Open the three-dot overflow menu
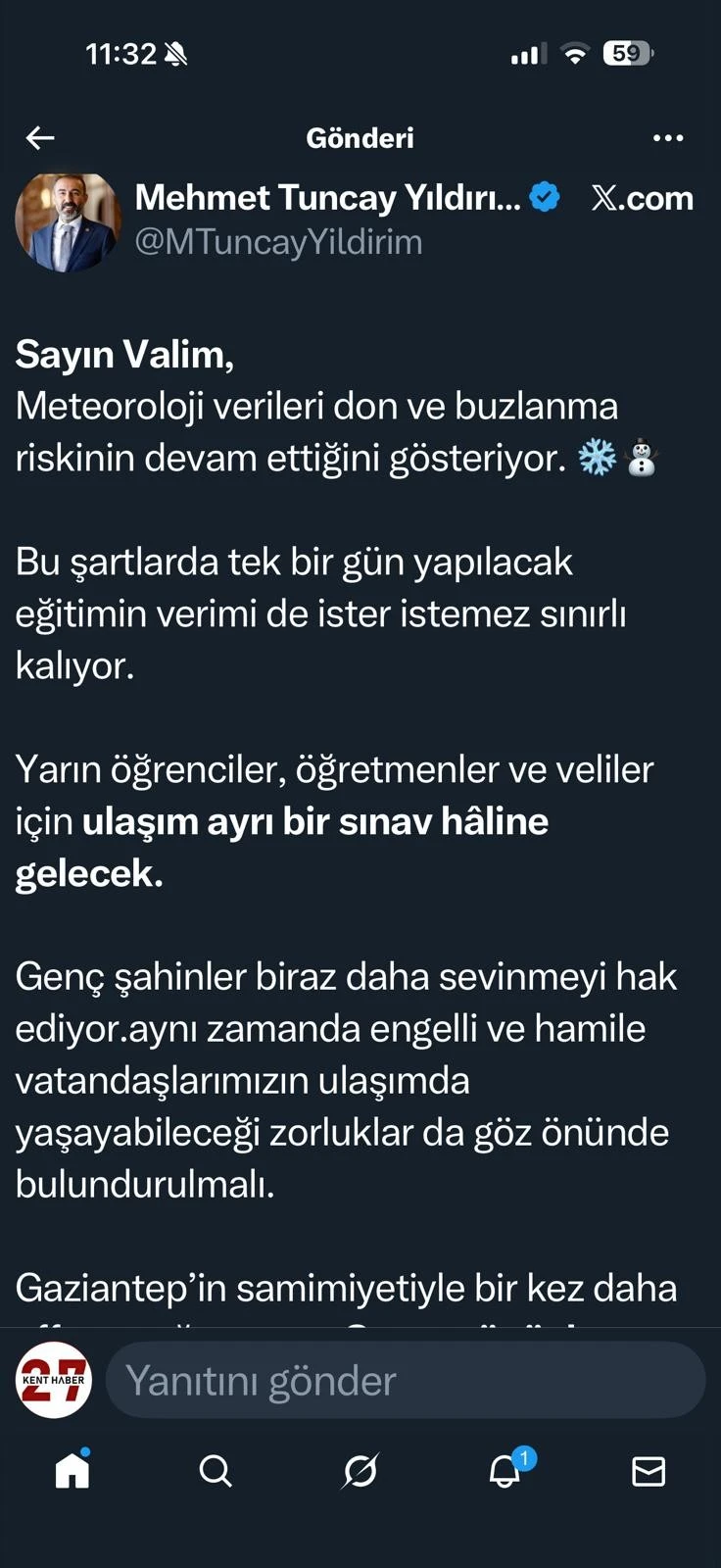 click(x=668, y=138)
